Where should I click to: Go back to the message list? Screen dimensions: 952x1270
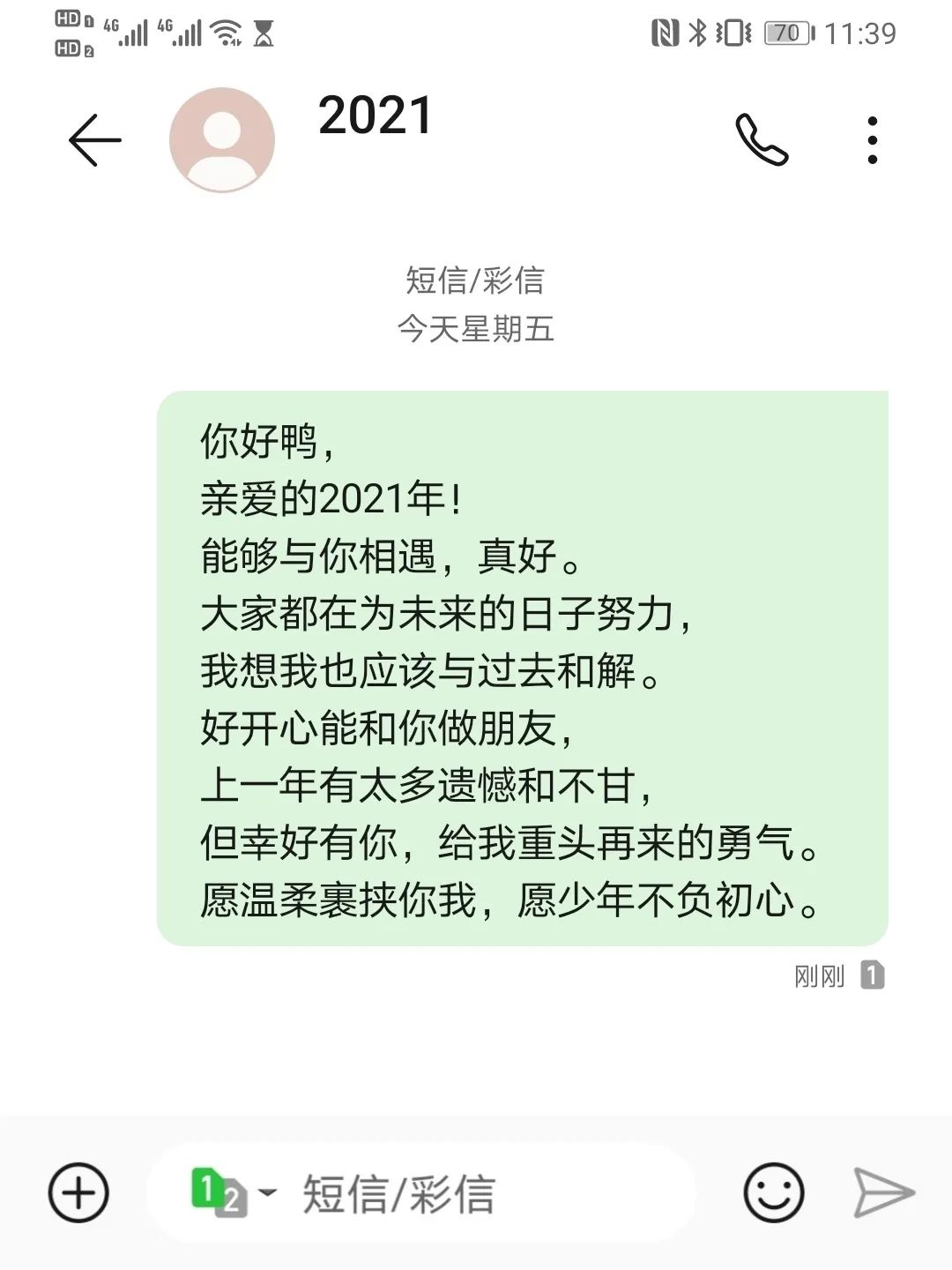click(x=94, y=140)
